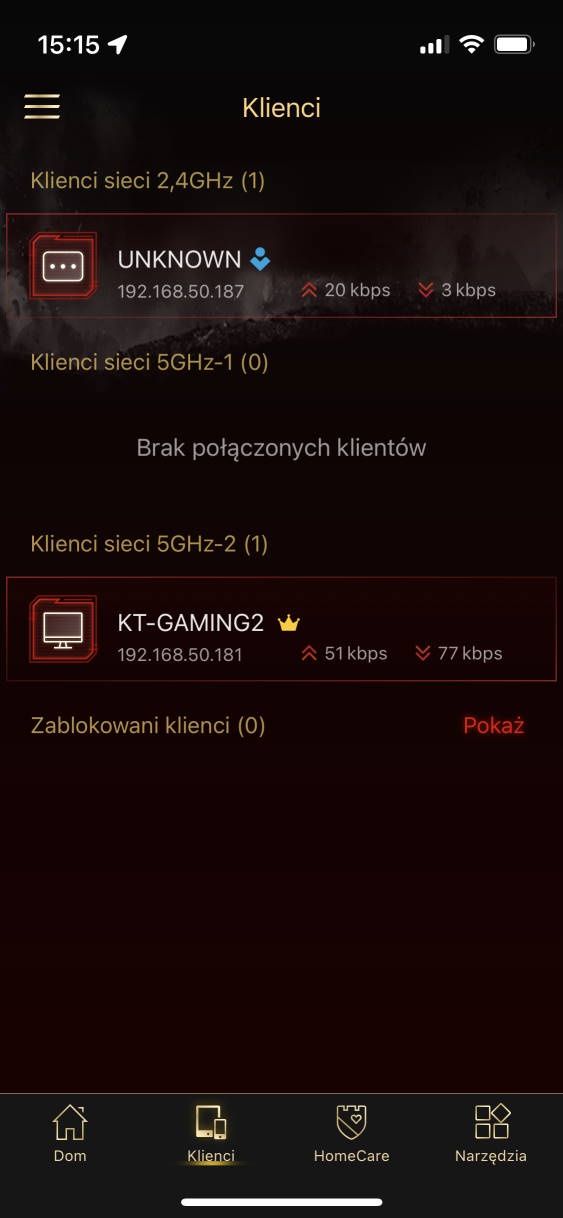
Task: Open the UNKNOWN client details
Action: pos(281,266)
